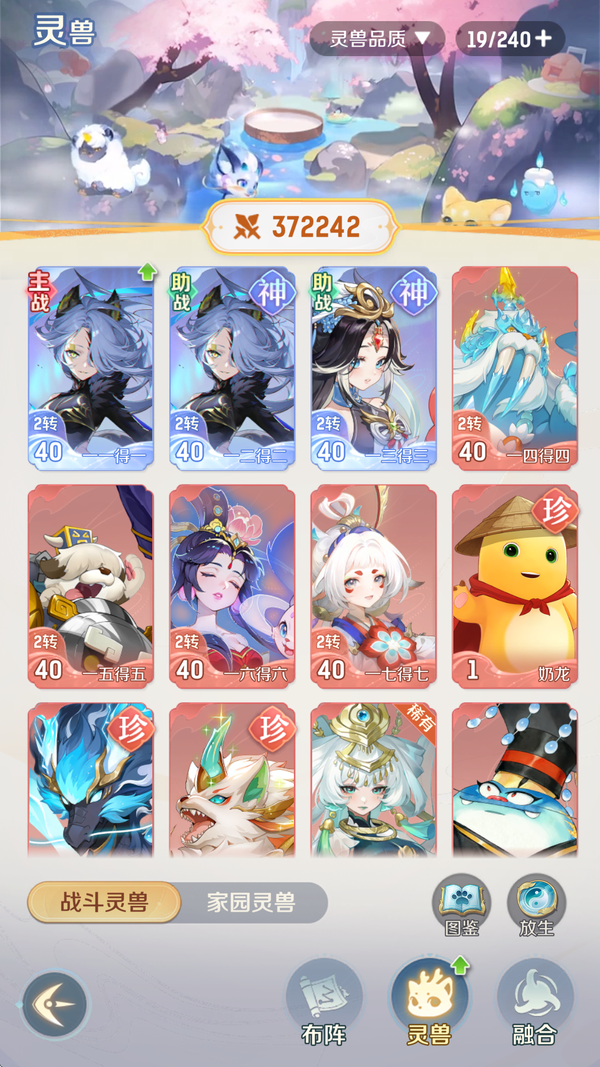Open the 一六得六 beast card
The image size is (600, 1067).
tap(232, 587)
